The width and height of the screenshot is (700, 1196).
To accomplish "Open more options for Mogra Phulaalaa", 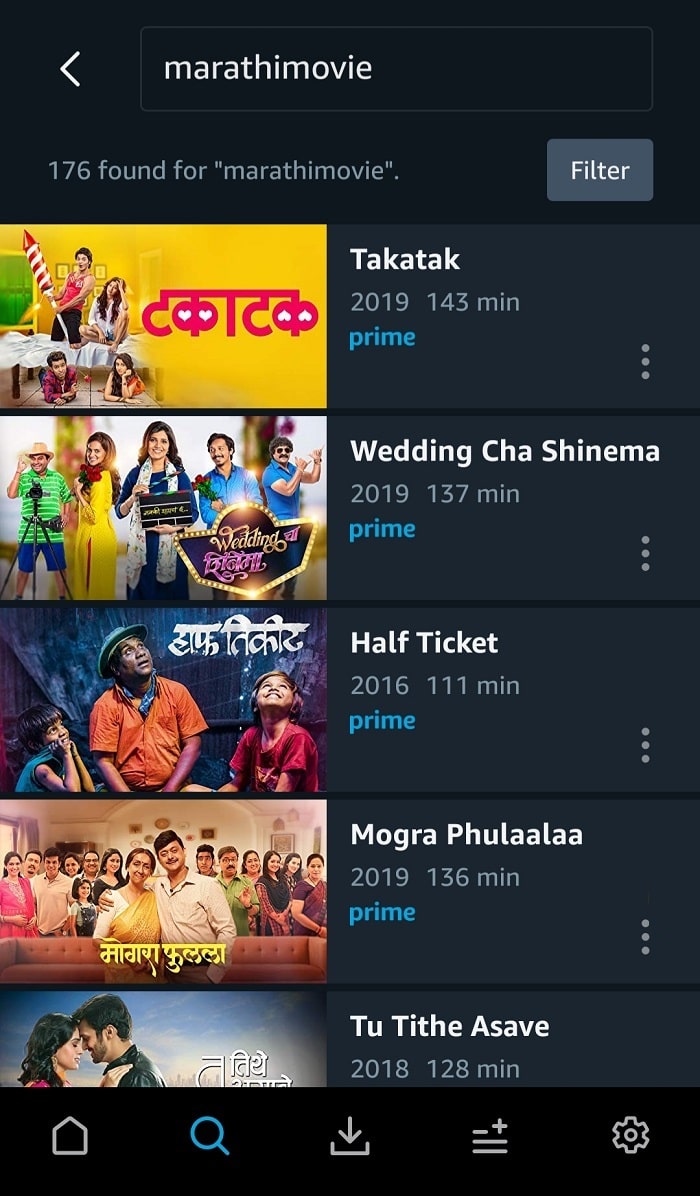I will click(645, 937).
